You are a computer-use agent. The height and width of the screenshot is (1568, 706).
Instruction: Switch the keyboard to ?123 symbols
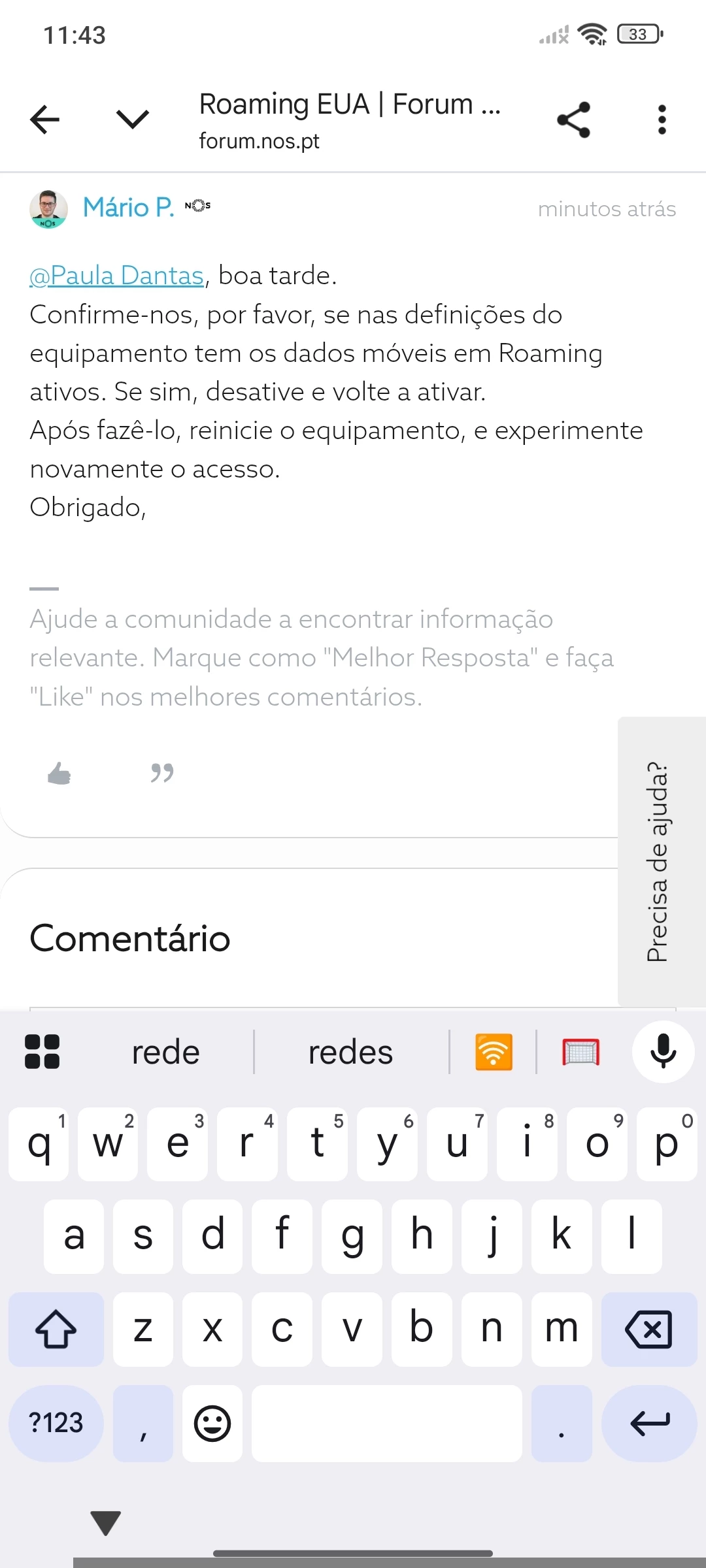coord(56,1423)
